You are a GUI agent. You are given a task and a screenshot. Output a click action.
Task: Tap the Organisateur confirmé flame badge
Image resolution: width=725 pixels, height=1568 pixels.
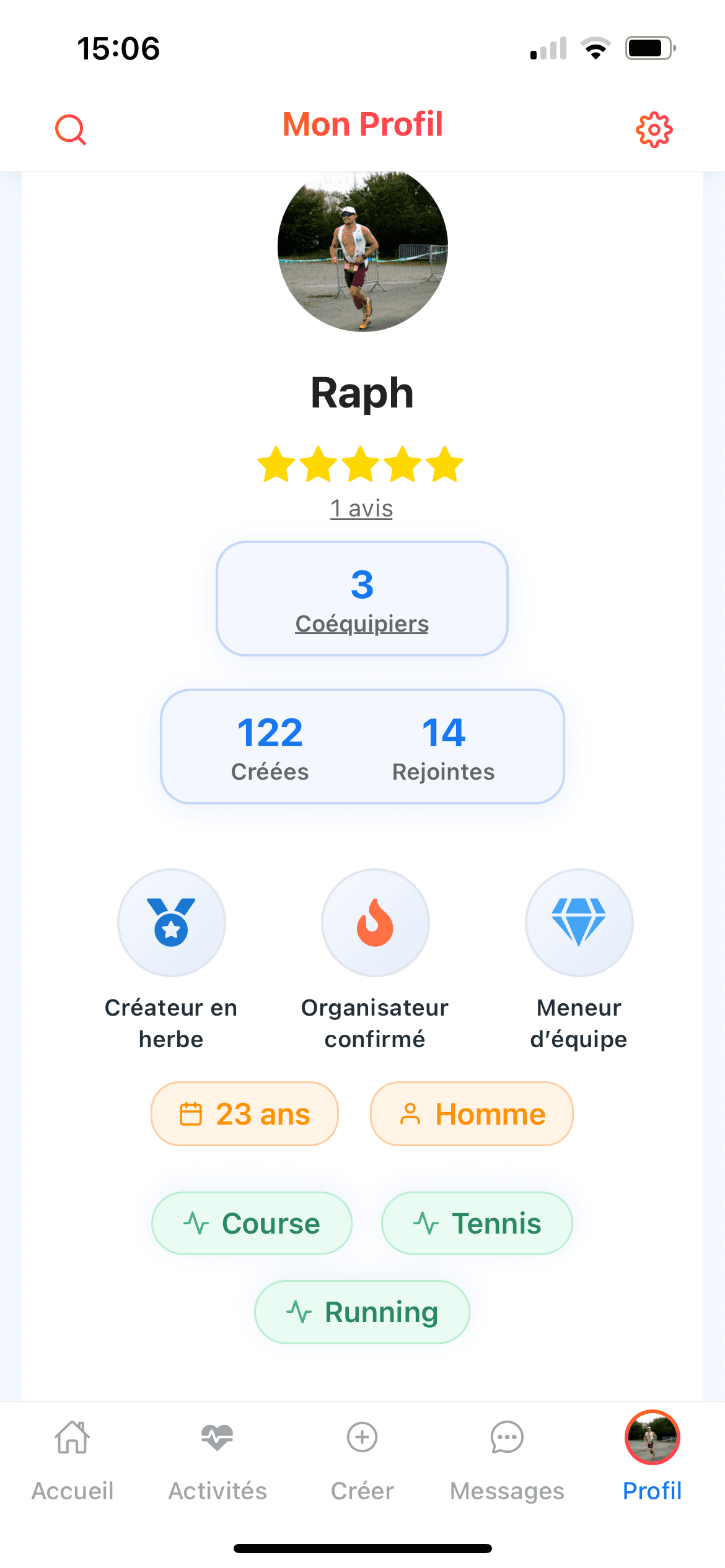click(x=375, y=922)
